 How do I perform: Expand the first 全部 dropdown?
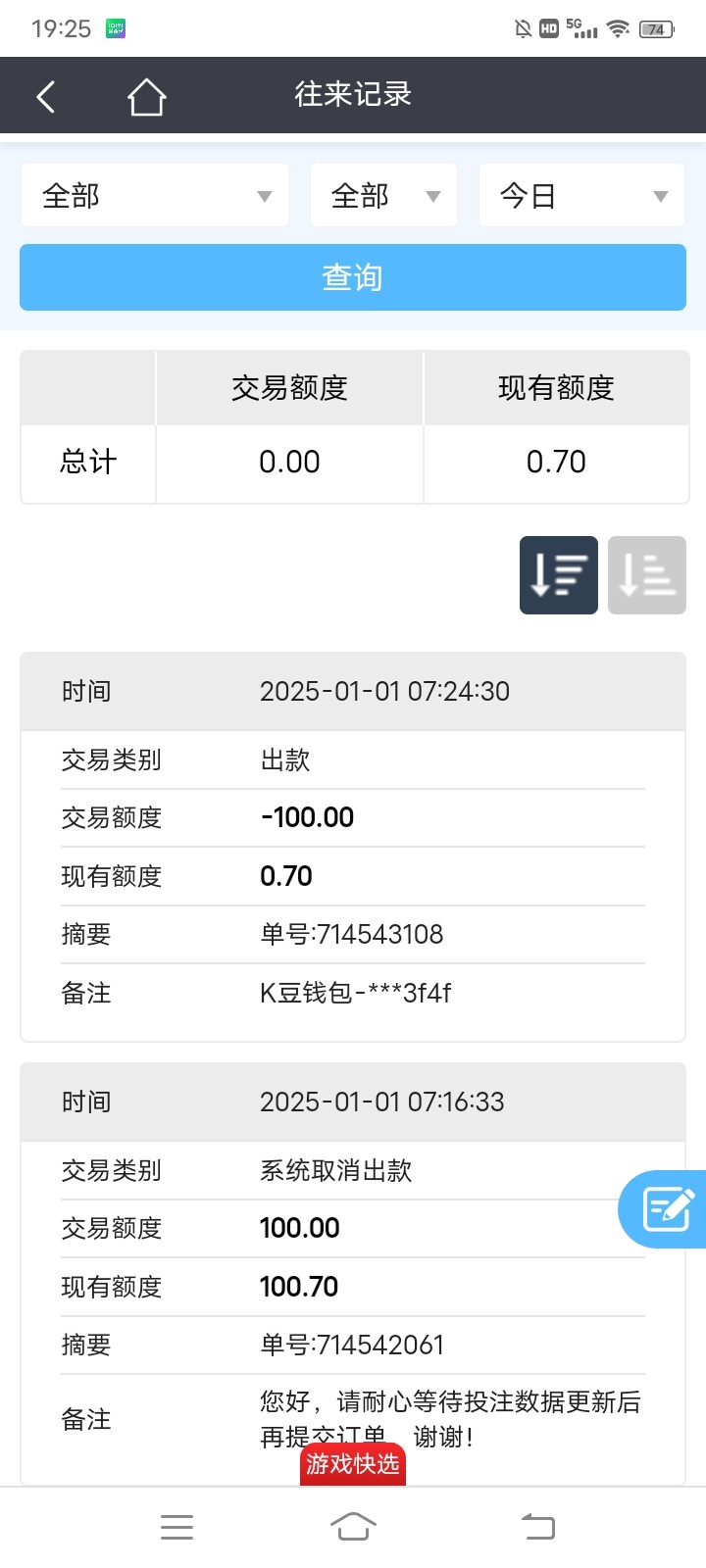point(155,196)
